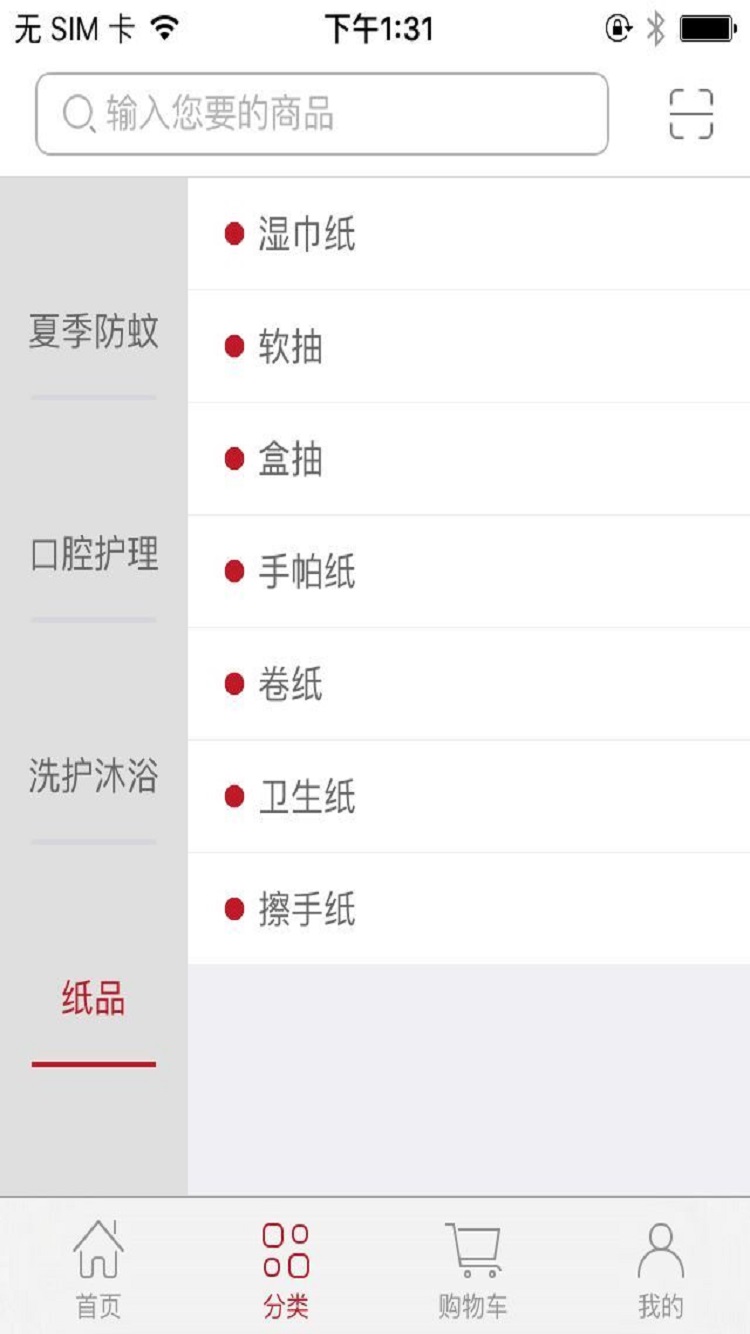Select the 口腔护理 category
This screenshot has width=750, height=1334.
pos(93,555)
